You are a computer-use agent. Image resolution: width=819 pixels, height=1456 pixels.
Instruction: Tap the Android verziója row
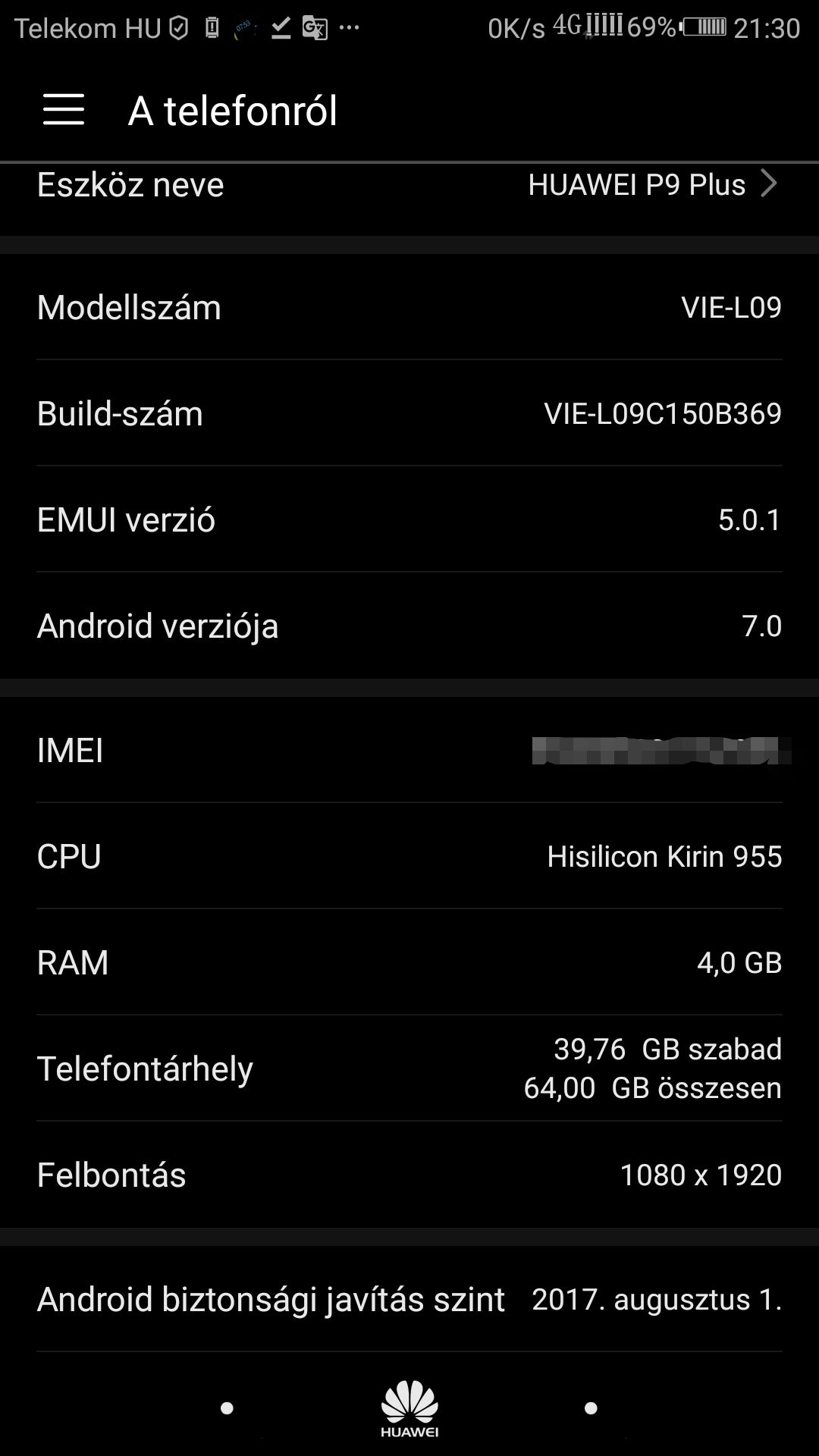(409, 626)
